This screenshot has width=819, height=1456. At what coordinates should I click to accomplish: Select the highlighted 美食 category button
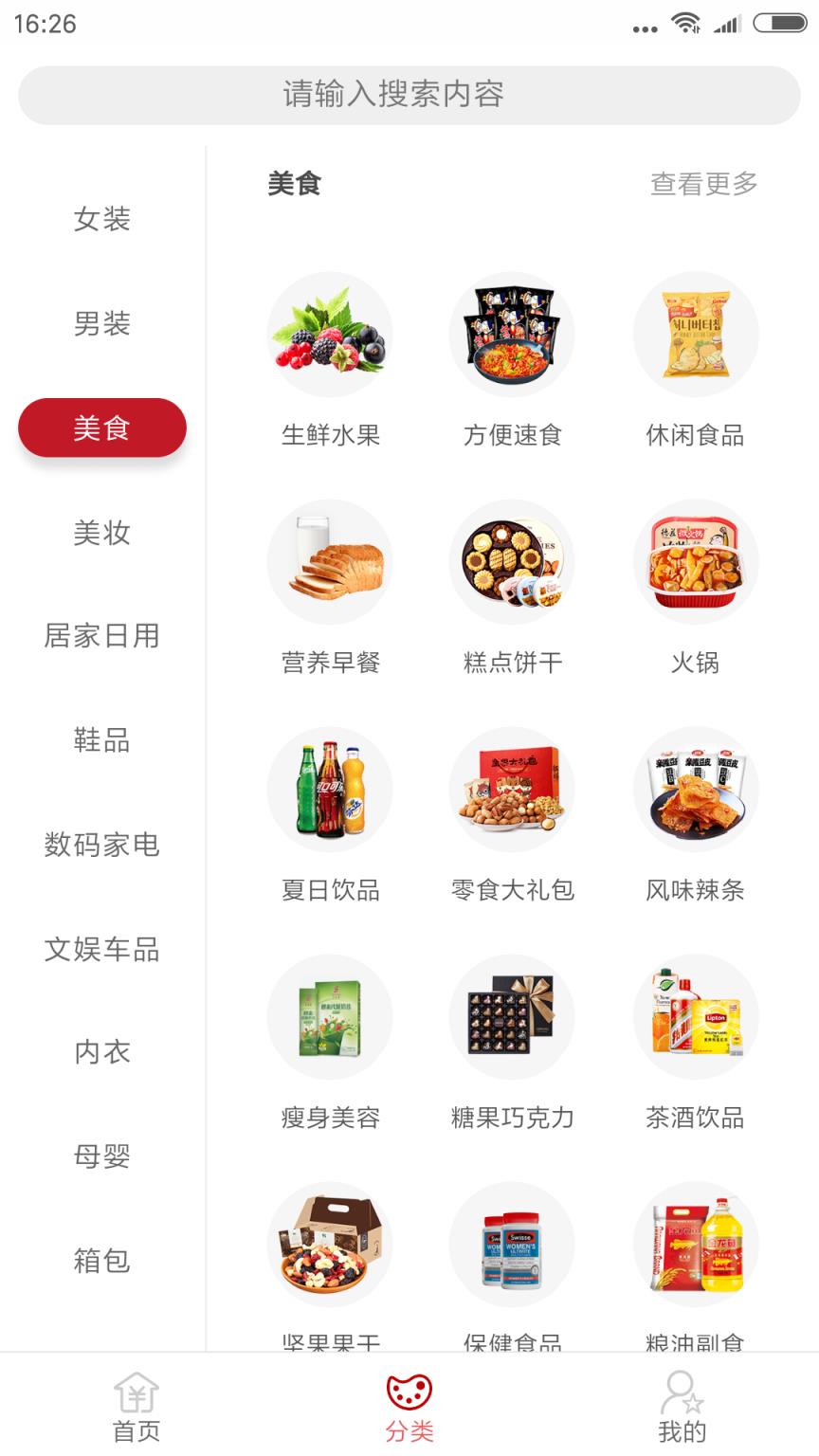click(x=101, y=427)
